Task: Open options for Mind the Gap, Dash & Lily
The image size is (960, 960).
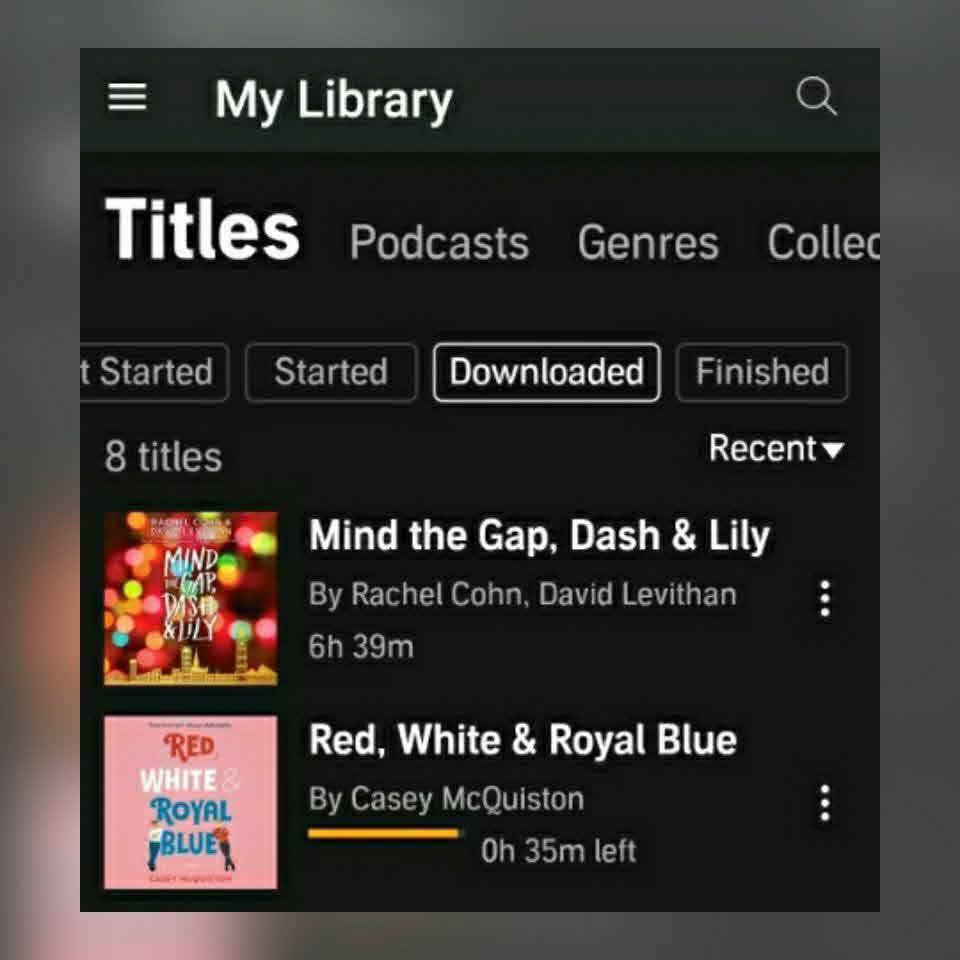Action: (824, 598)
